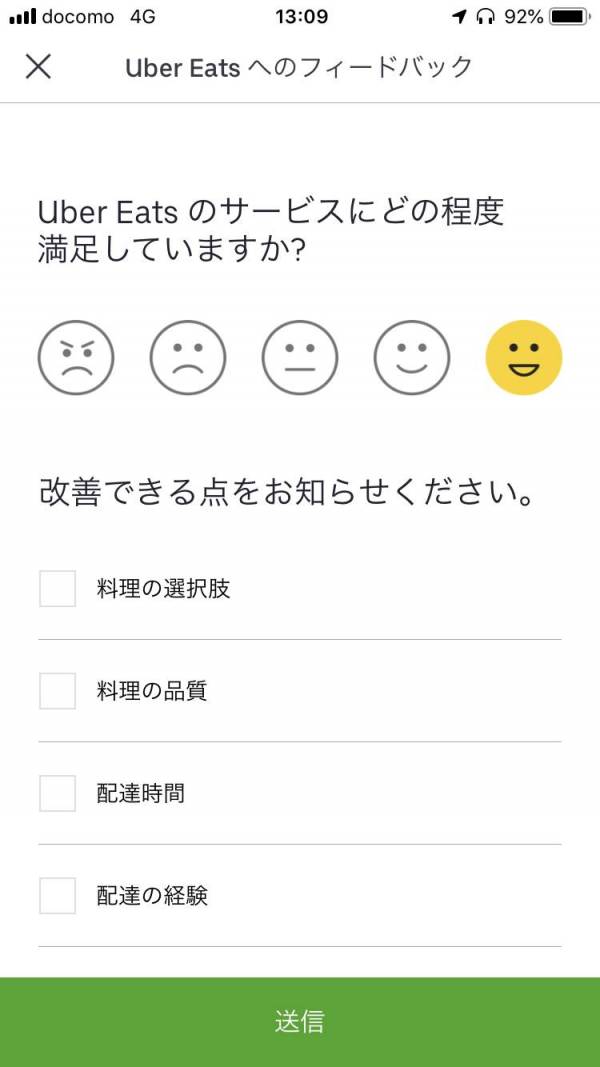Close the Uber Eats feedback screen
Screen dimensions: 600x1067
38,67
